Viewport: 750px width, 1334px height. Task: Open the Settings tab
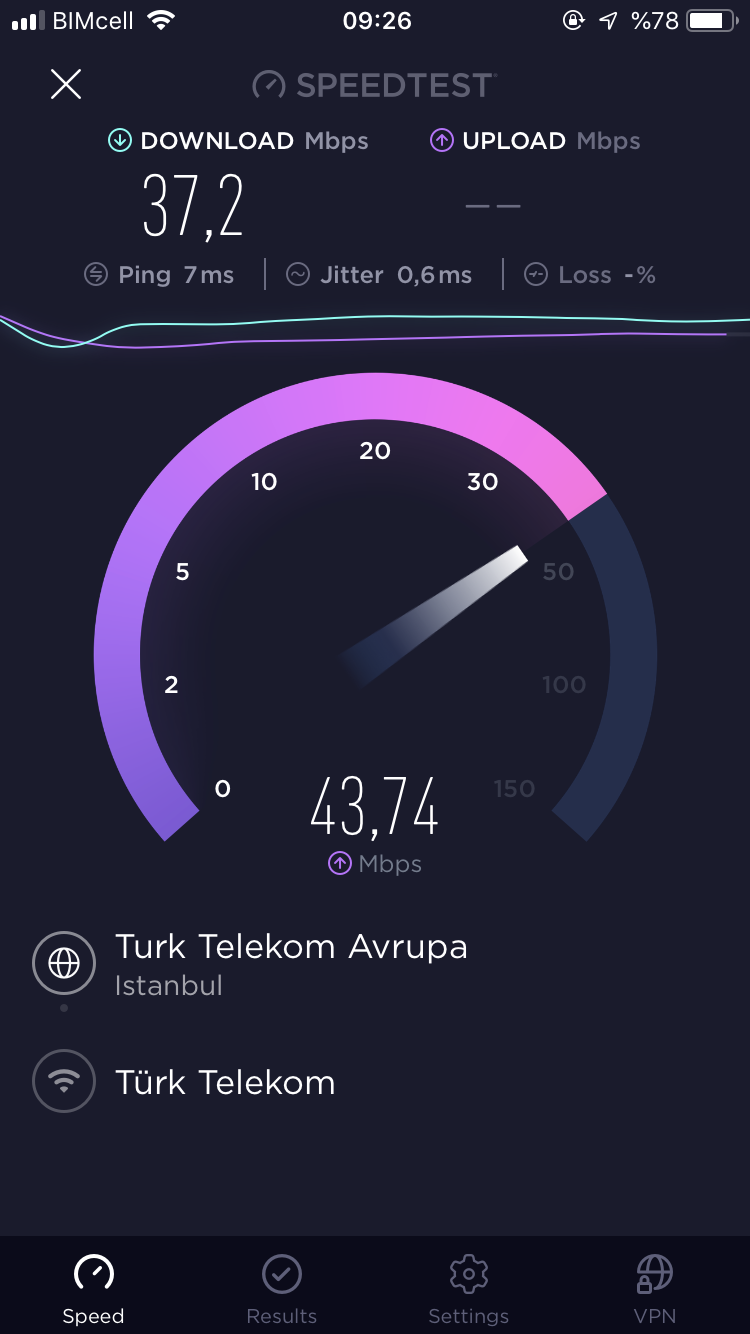point(468,1288)
